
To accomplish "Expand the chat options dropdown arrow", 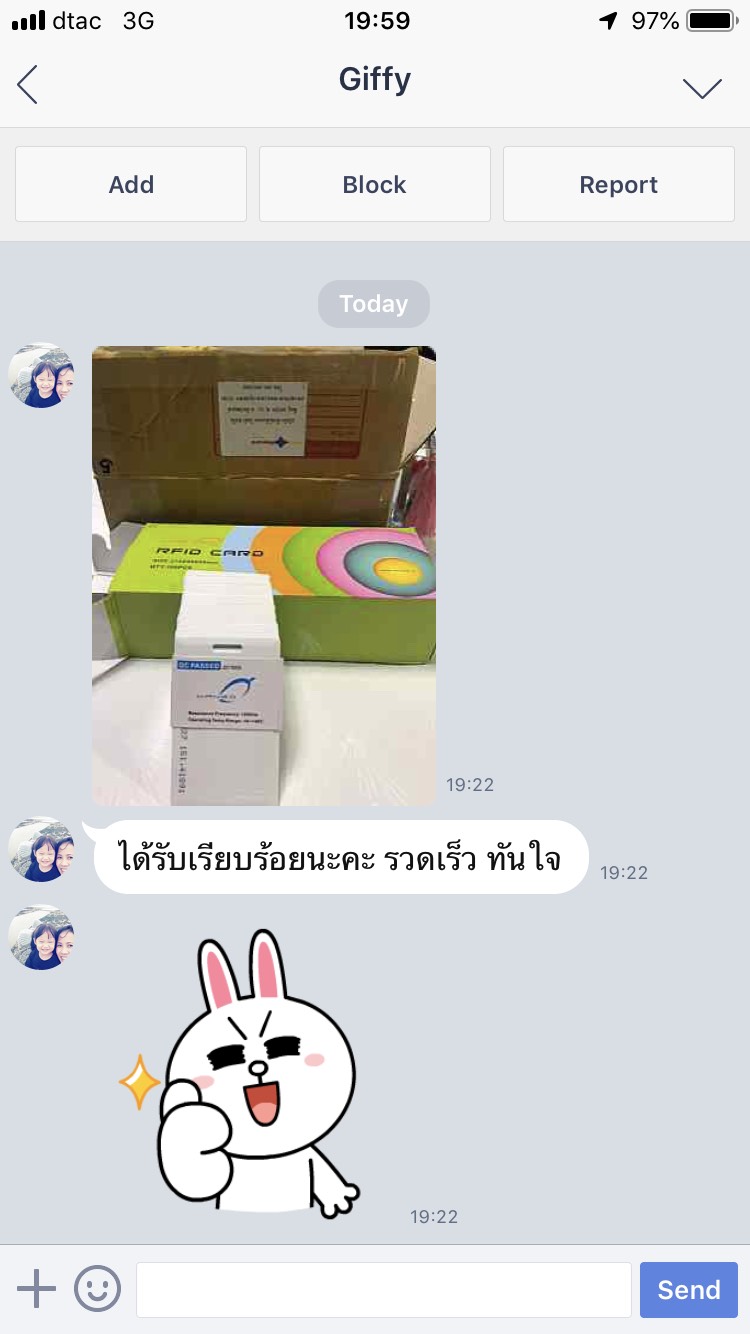I will pyautogui.click(x=702, y=88).
